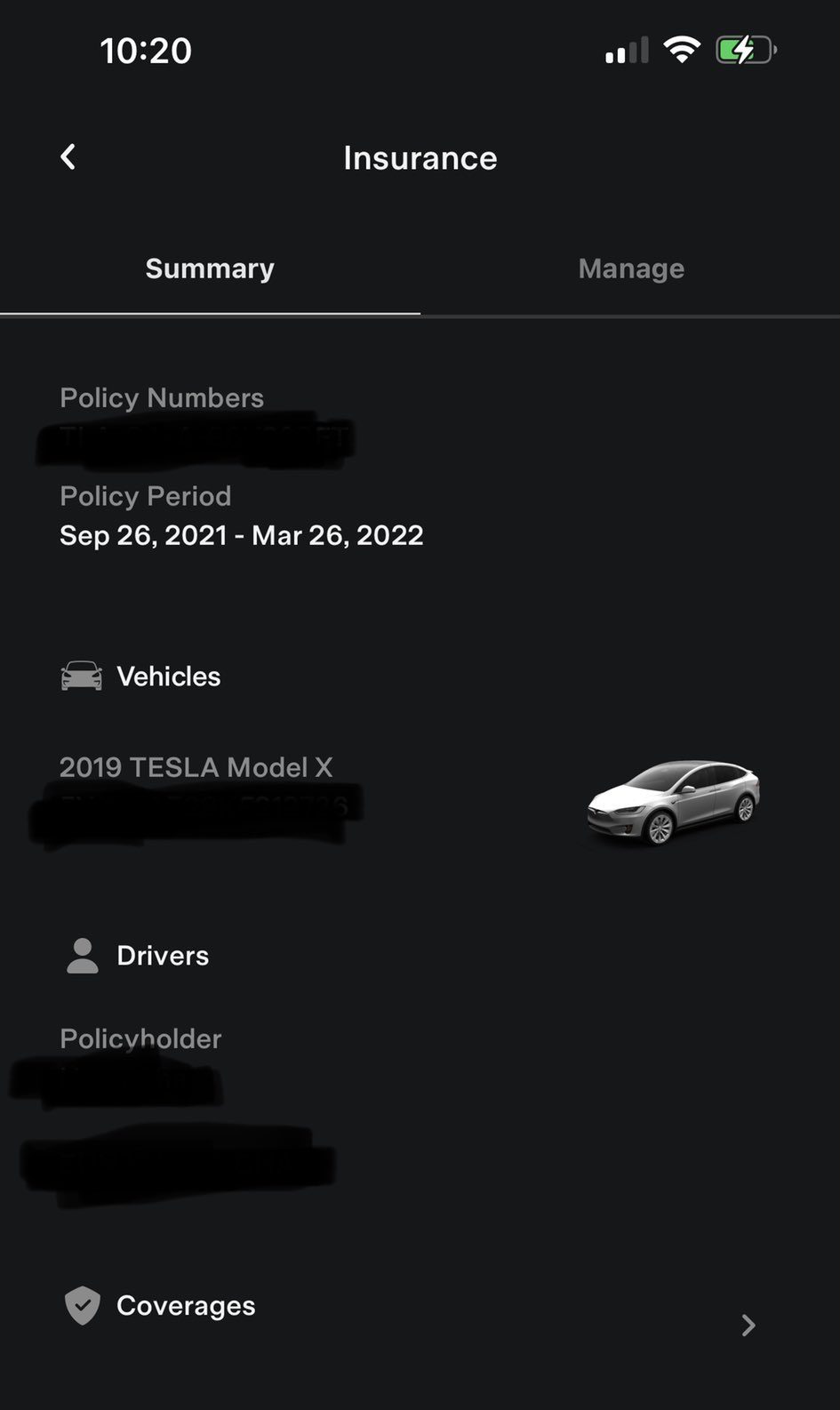Select the Summary tab
This screenshot has height=1410, width=840.
210,268
